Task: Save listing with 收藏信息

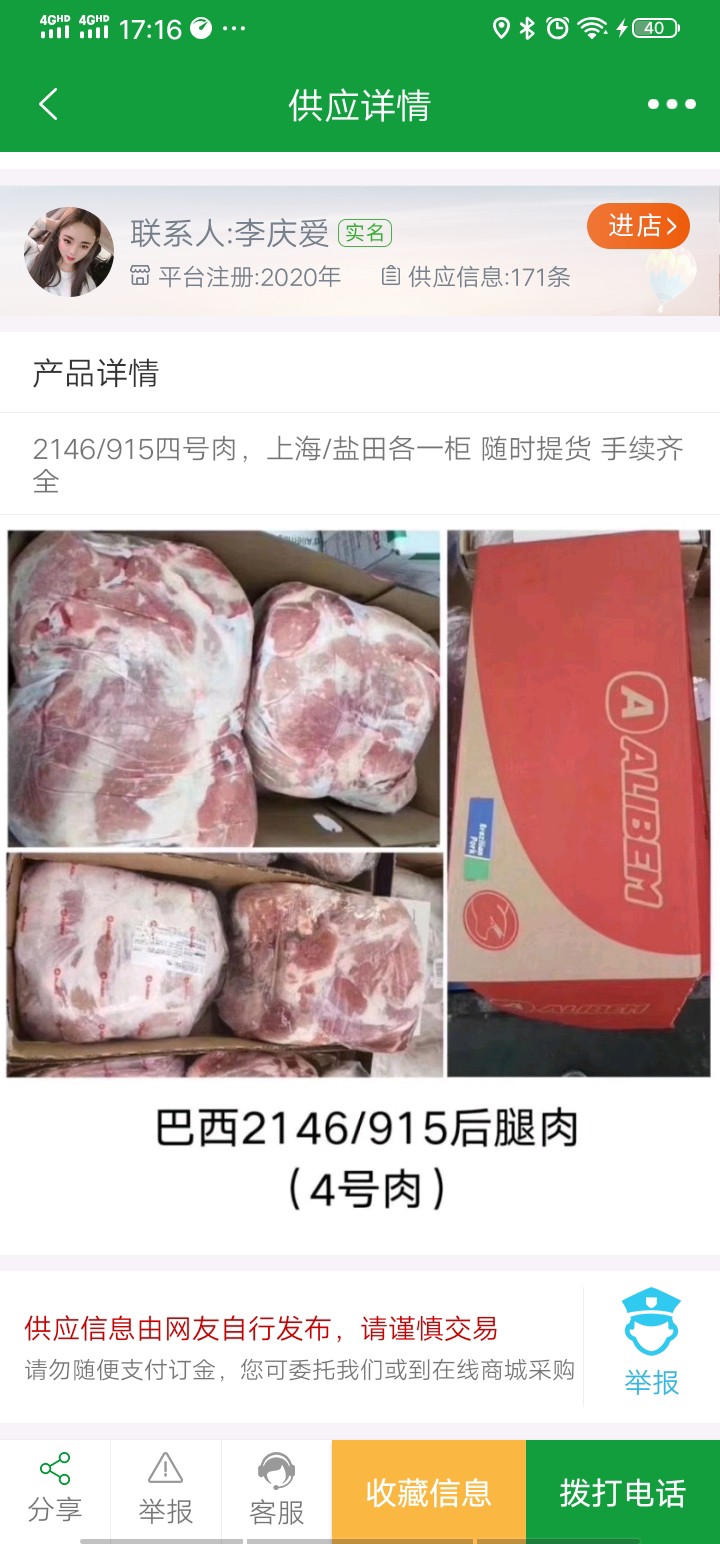Action: pyautogui.click(x=428, y=1492)
